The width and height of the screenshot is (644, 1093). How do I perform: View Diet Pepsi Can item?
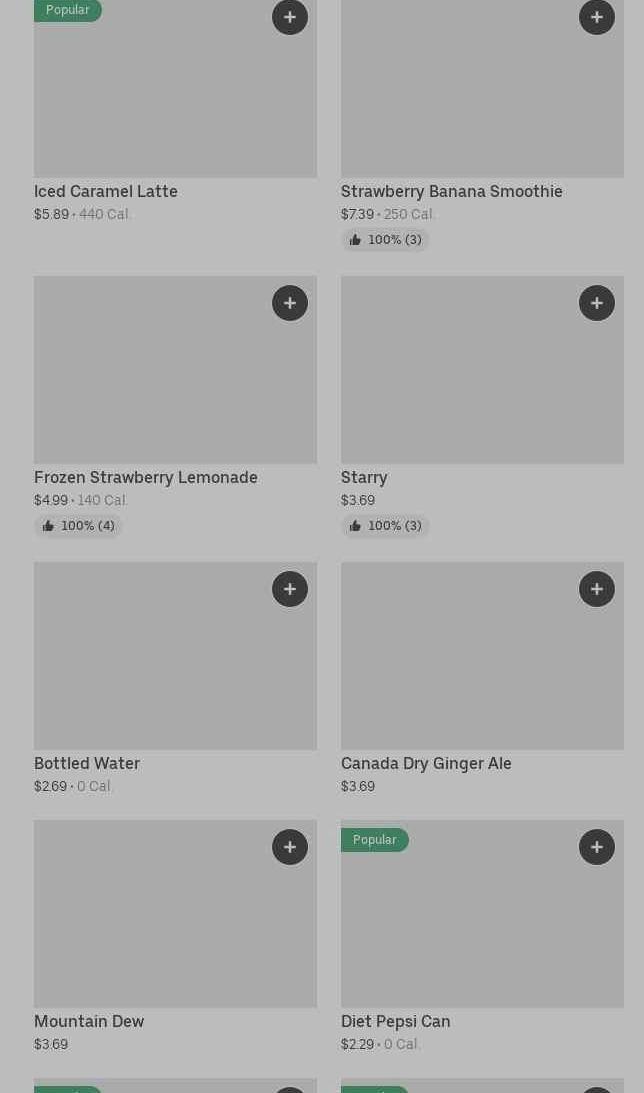coord(395,1021)
